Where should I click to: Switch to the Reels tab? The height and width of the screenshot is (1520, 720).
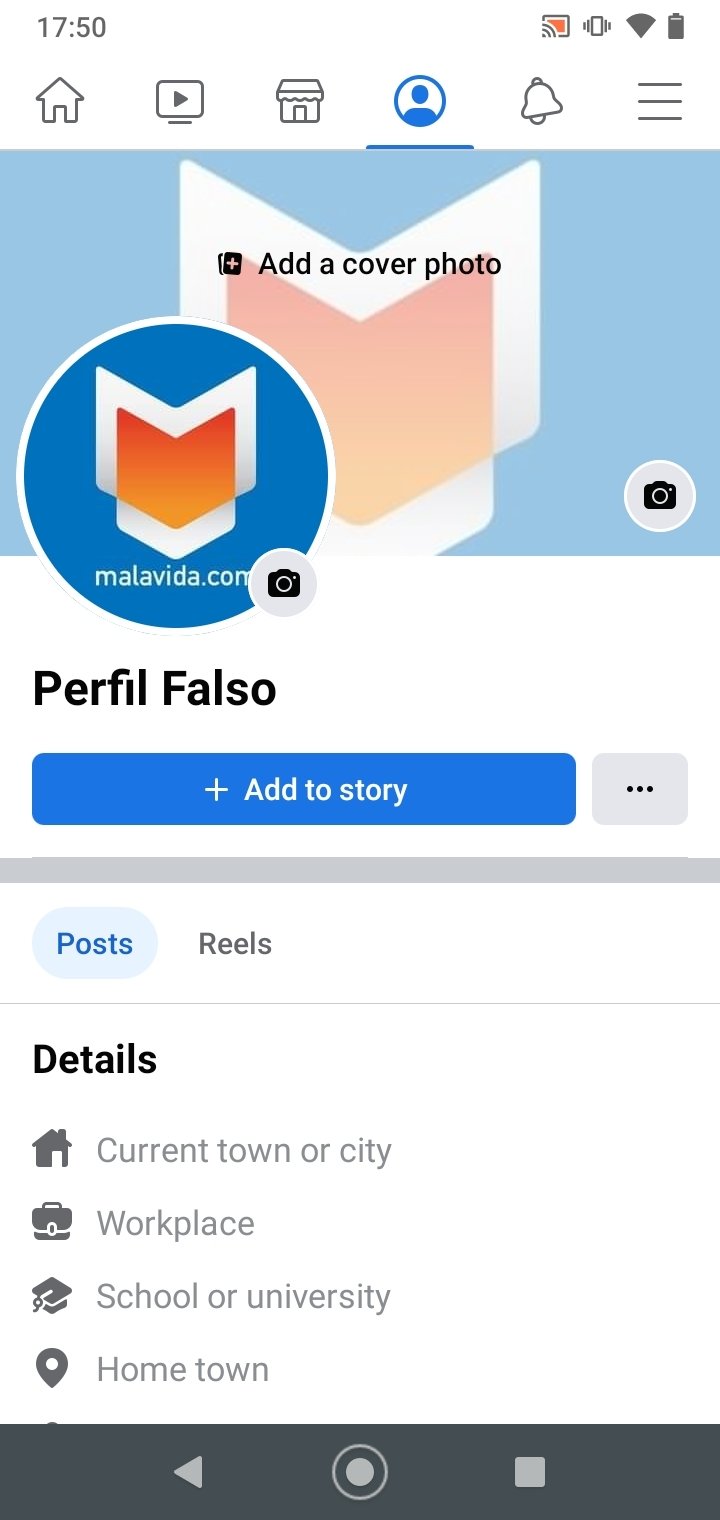click(235, 943)
